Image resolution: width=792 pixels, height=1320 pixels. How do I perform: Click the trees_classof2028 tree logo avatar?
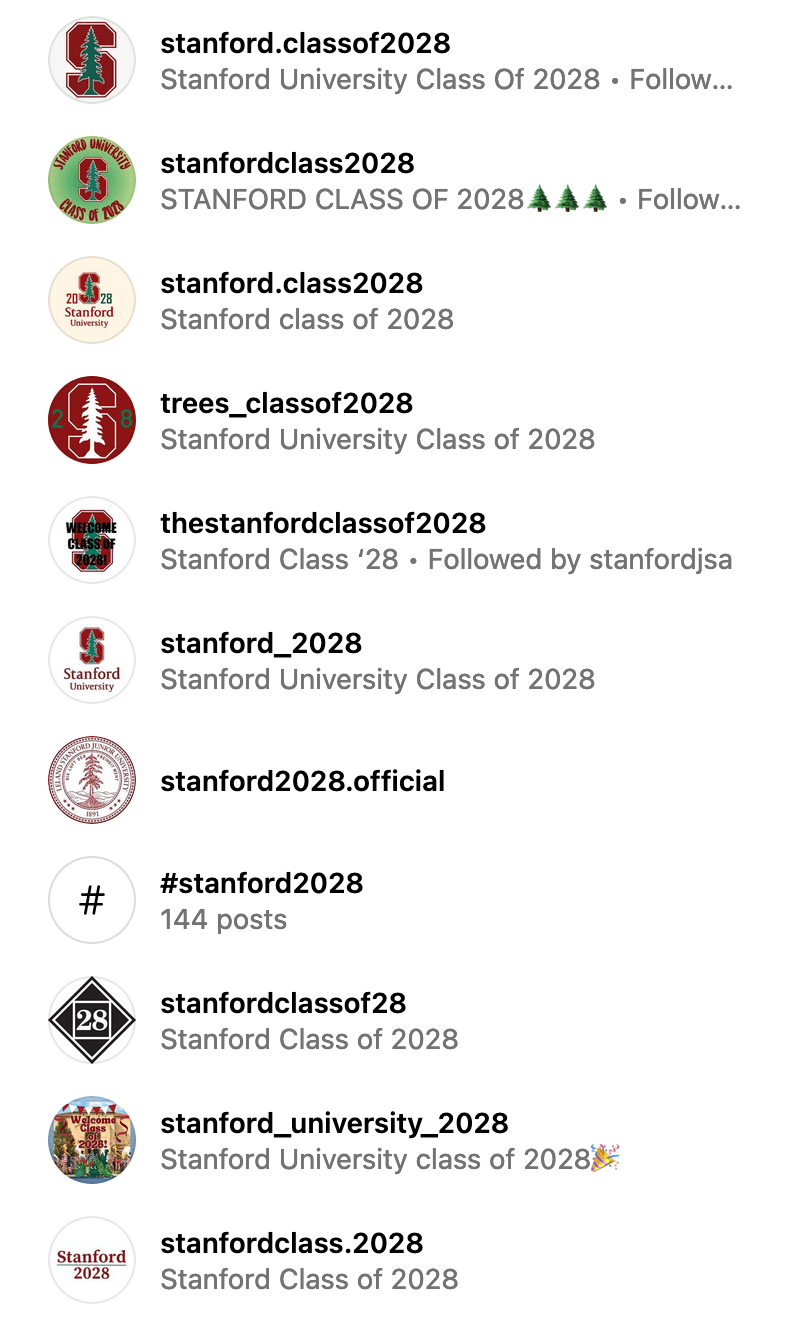tap(92, 420)
